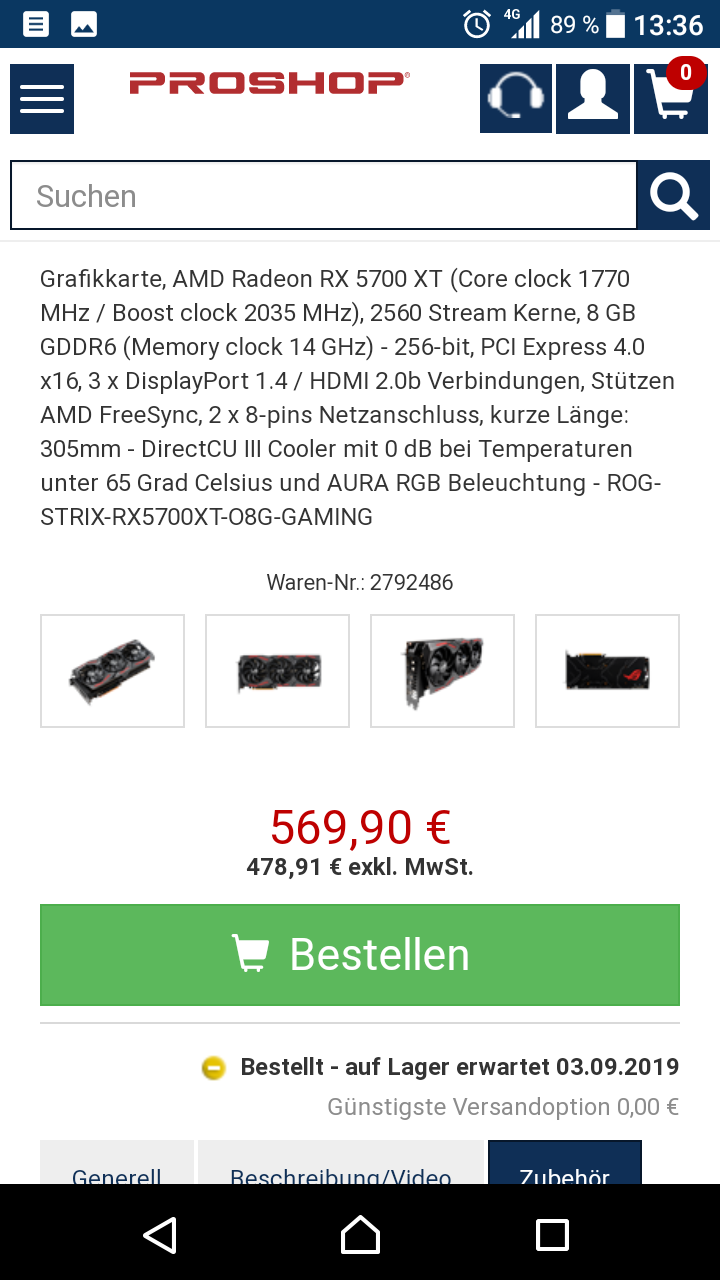
Task: Submit search with magnifying glass button
Action: pyautogui.click(x=674, y=196)
